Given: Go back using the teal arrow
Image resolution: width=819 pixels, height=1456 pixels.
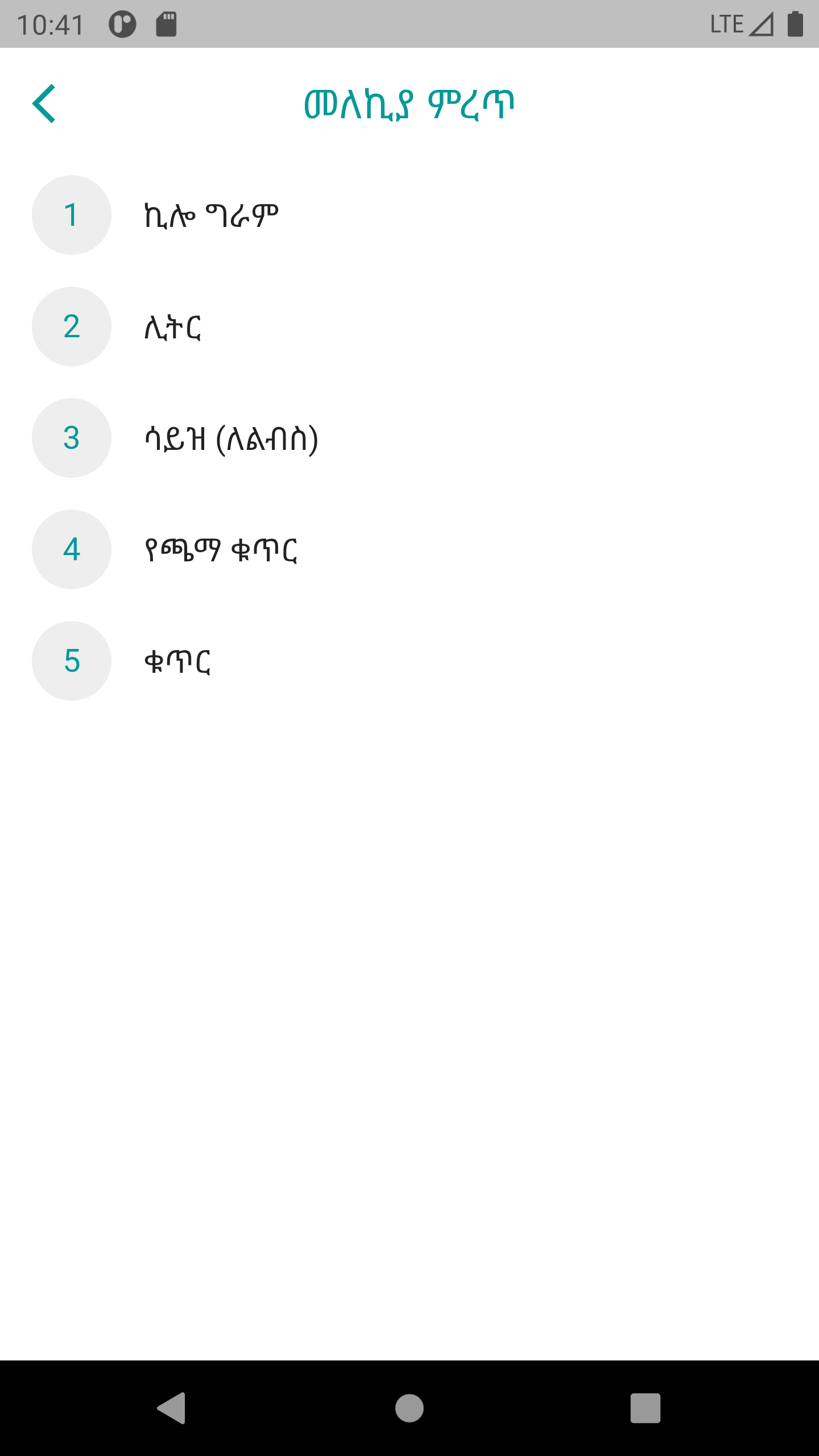Looking at the screenshot, I should 44,104.
